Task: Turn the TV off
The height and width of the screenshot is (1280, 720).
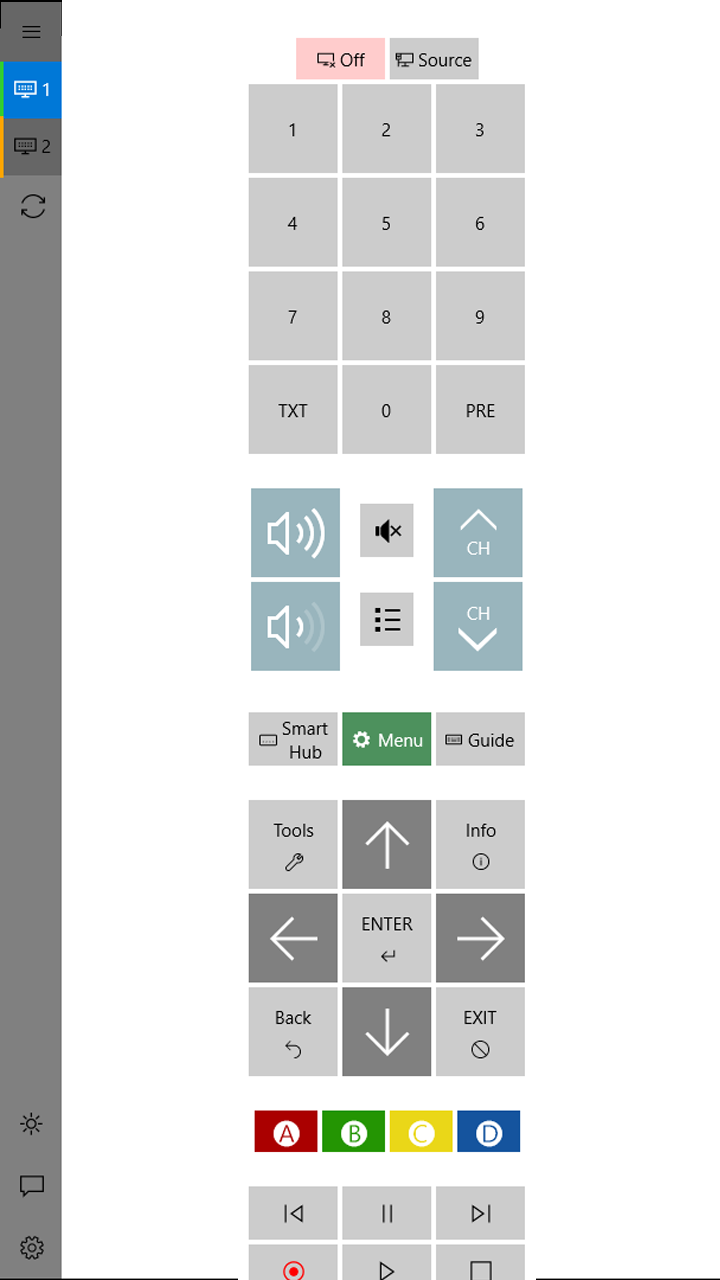Action: (x=341, y=59)
